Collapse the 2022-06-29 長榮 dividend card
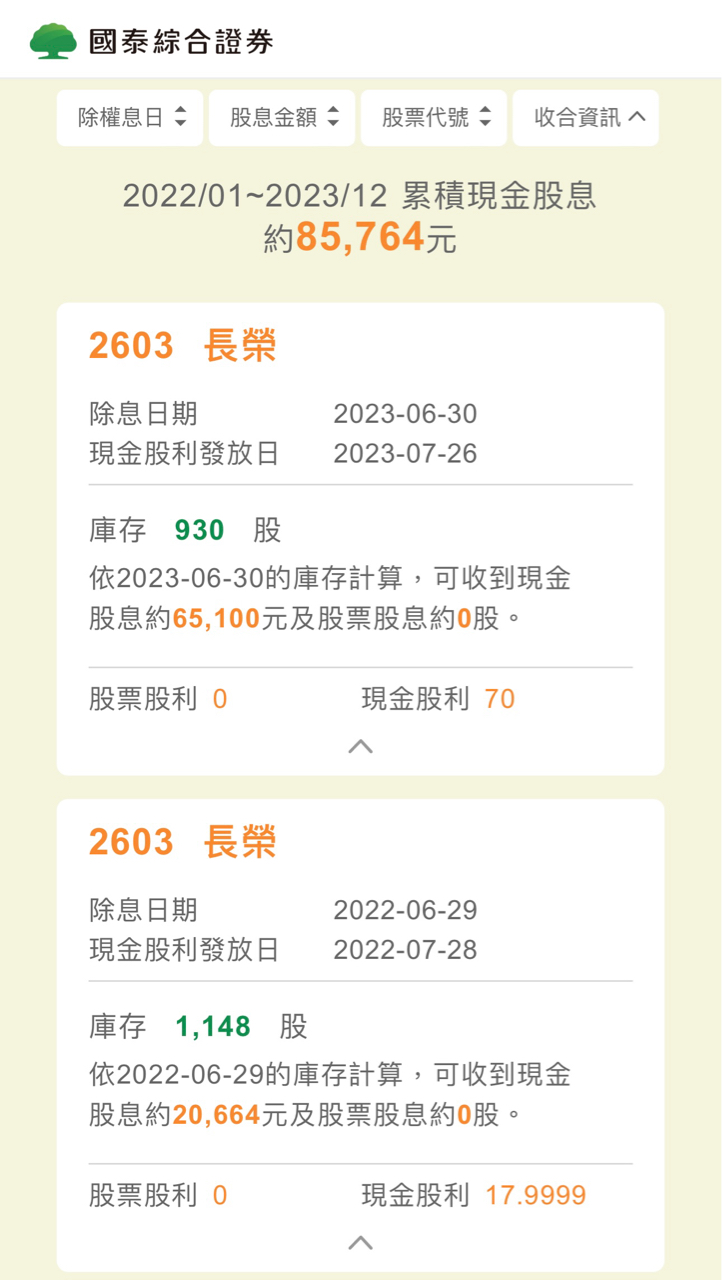 pyautogui.click(x=360, y=1242)
